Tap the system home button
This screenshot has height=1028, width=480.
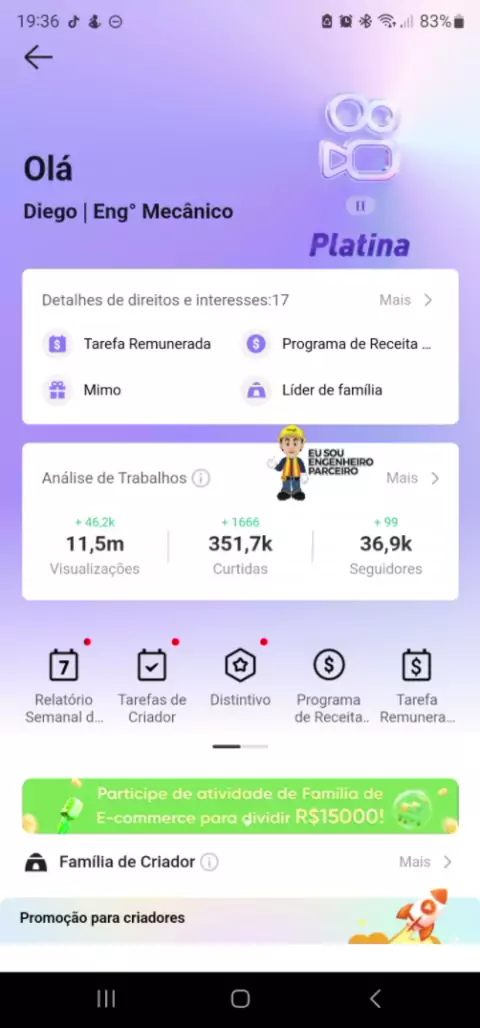pos(240,998)
